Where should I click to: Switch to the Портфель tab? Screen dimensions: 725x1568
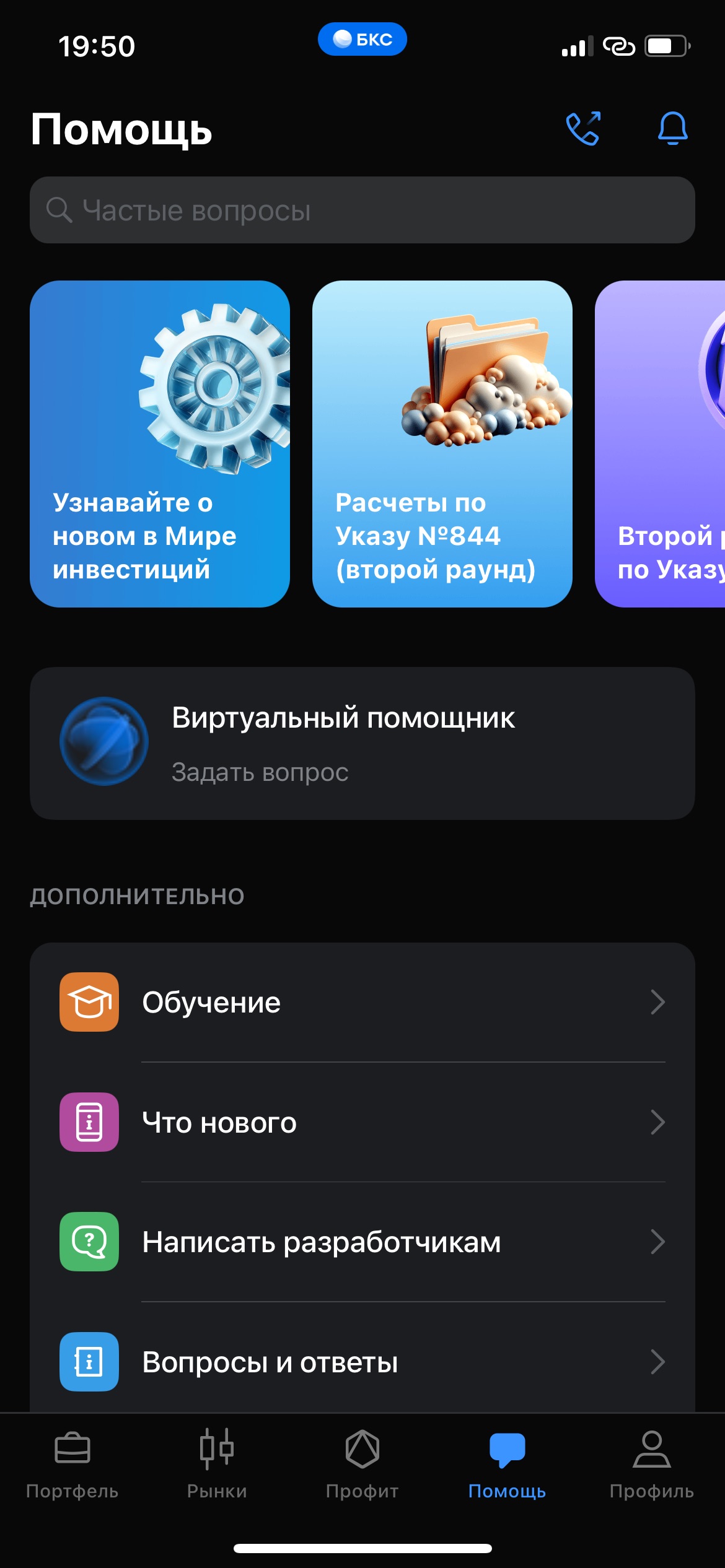pos(72,1465)
